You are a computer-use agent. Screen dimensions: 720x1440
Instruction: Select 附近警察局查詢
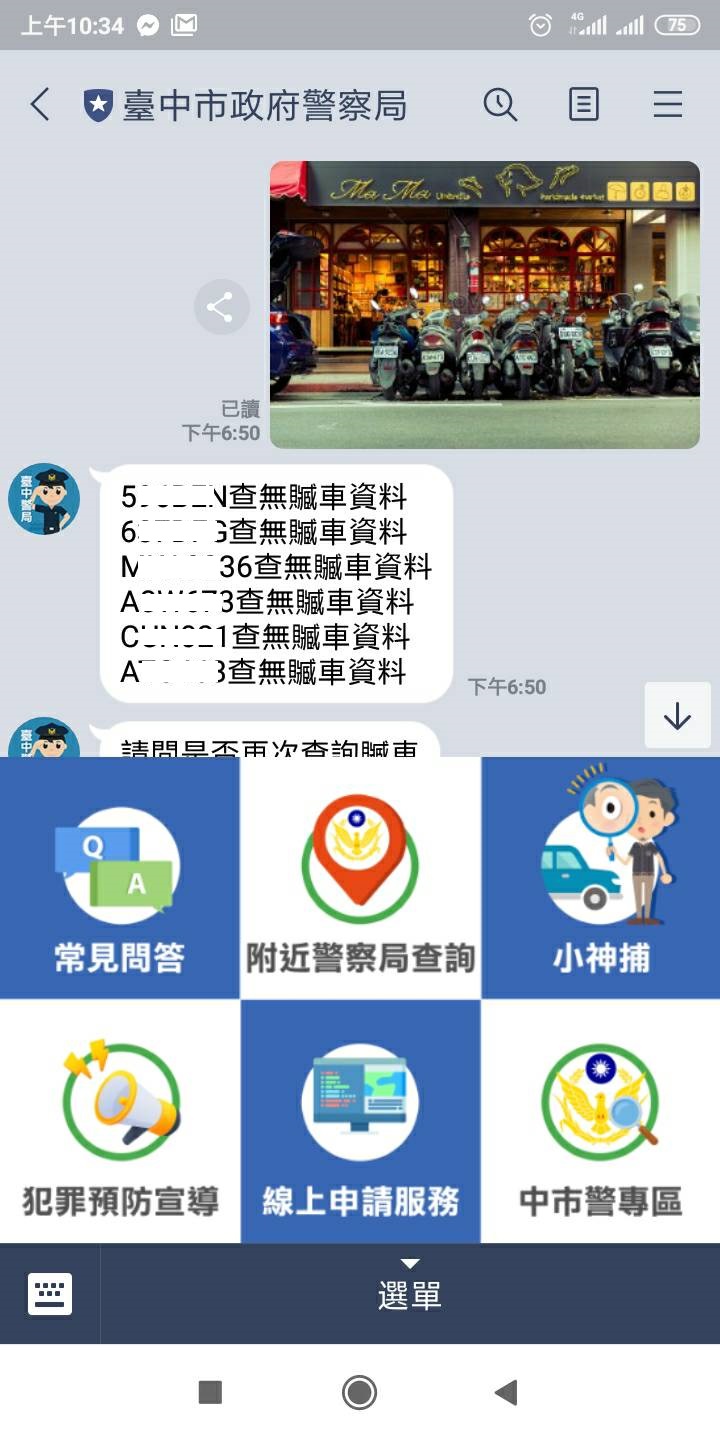coord(360,878)
